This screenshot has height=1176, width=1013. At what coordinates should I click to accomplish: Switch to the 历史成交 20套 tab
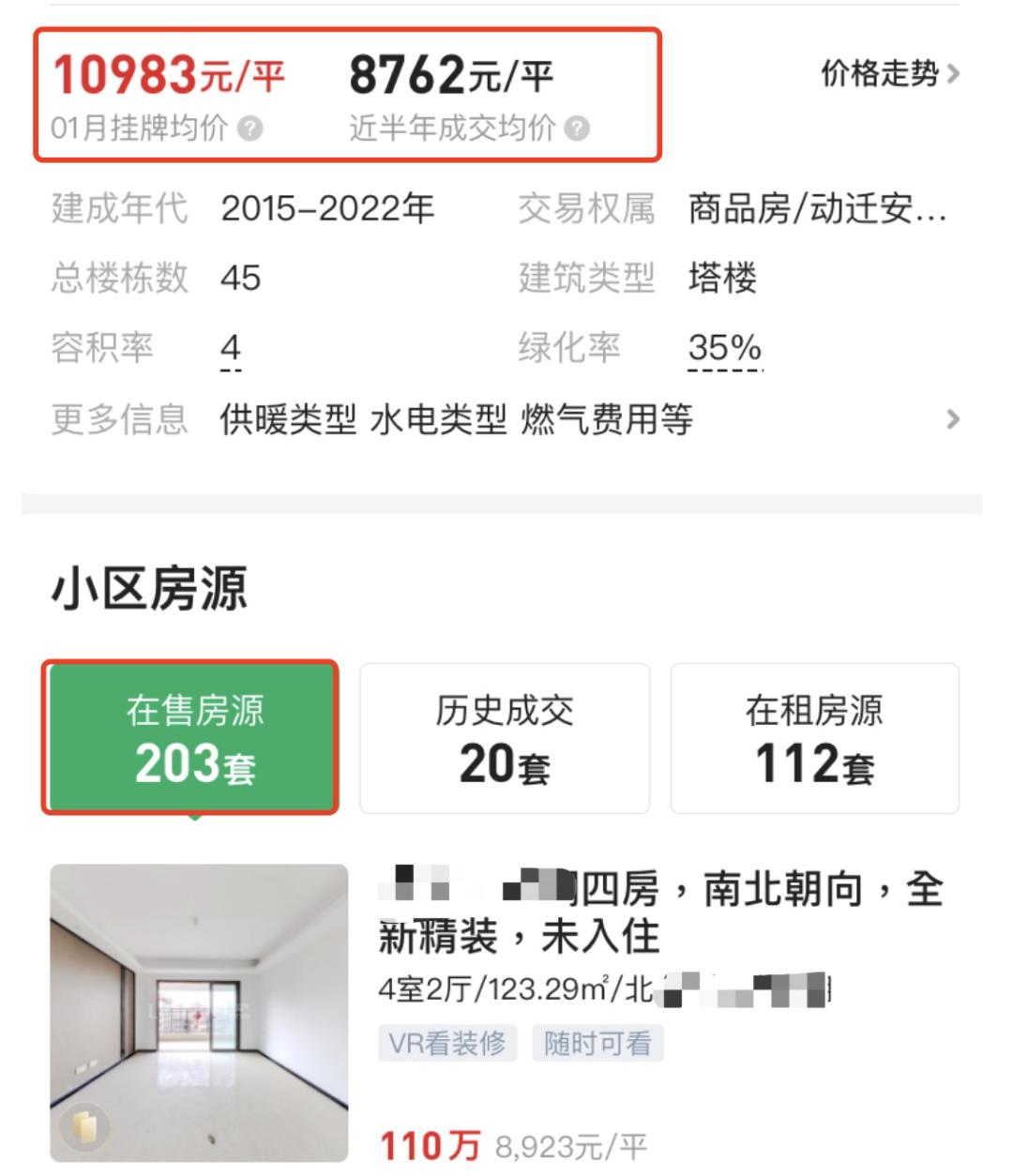[505, 738]
